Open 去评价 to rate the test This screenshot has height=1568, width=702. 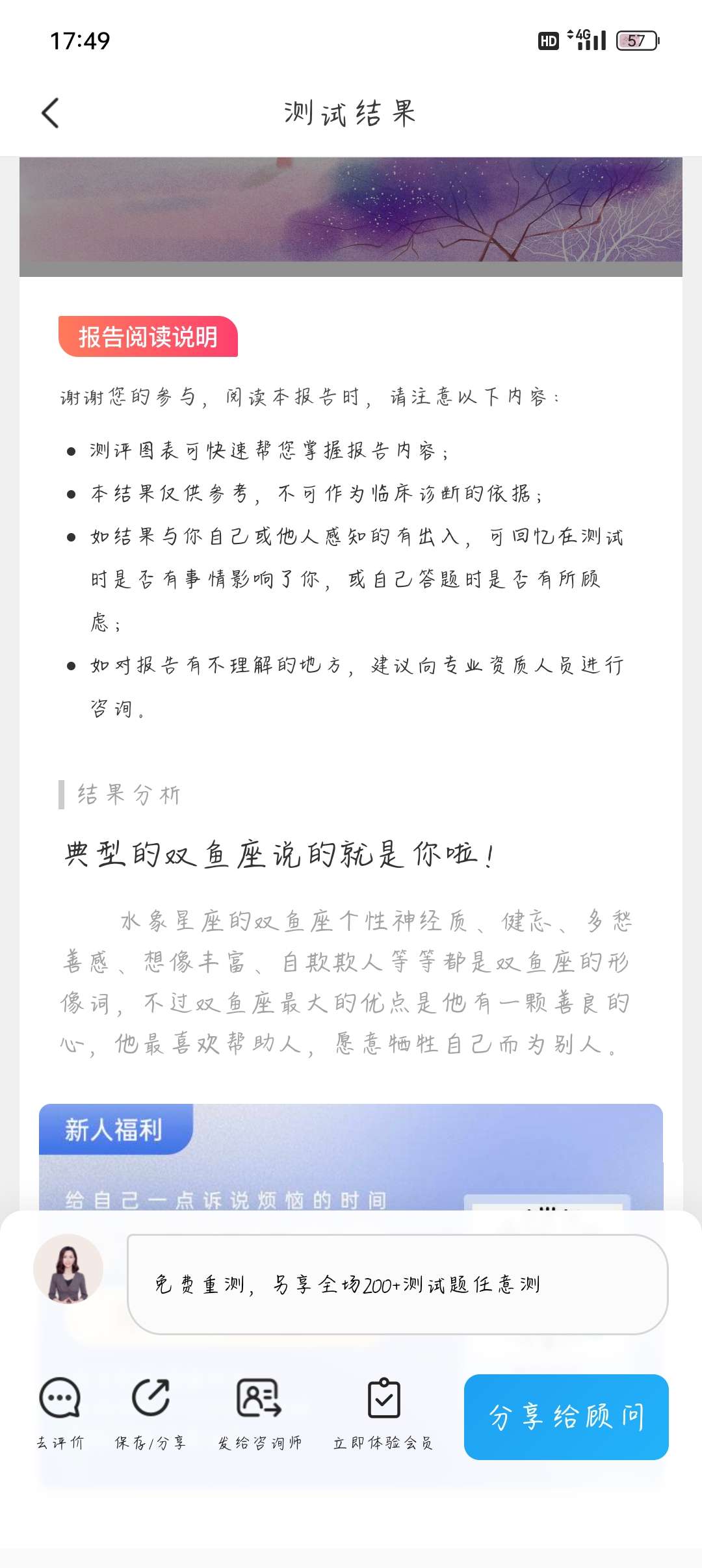pyautogui.click(x=60, y=1414)
